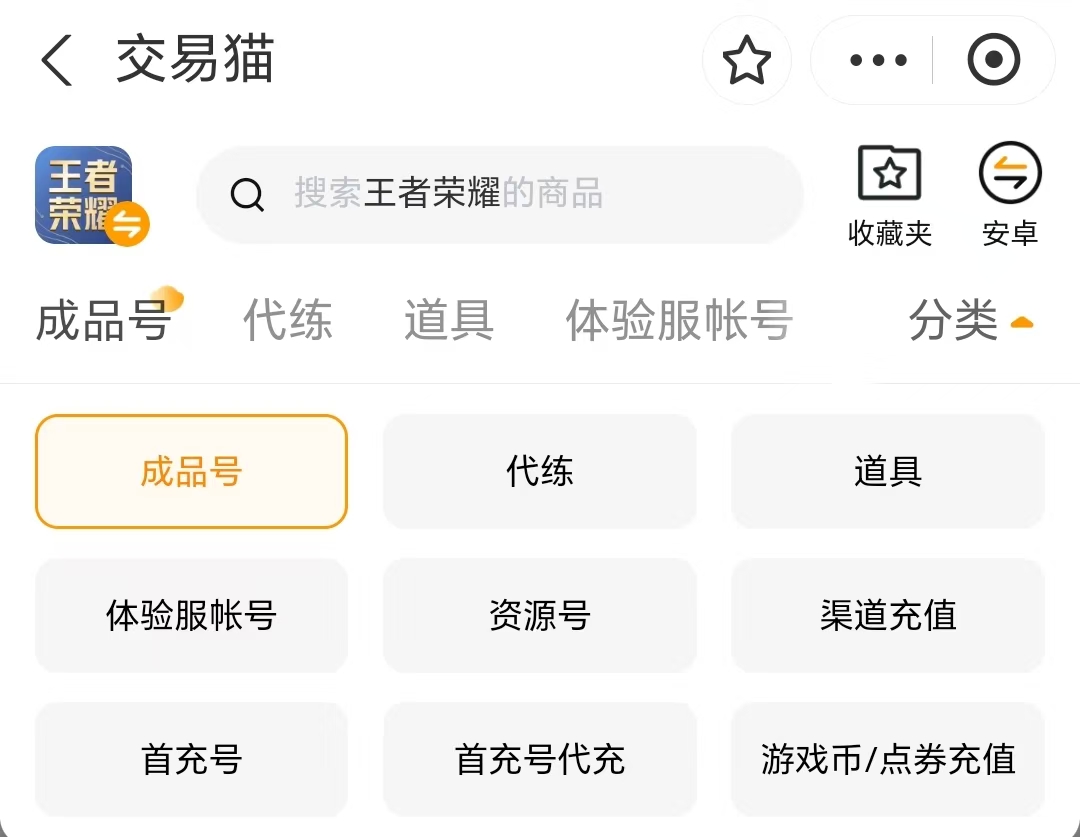Select the 资源号 category chip
The image size is (1080, 837).
pos(539,615)
